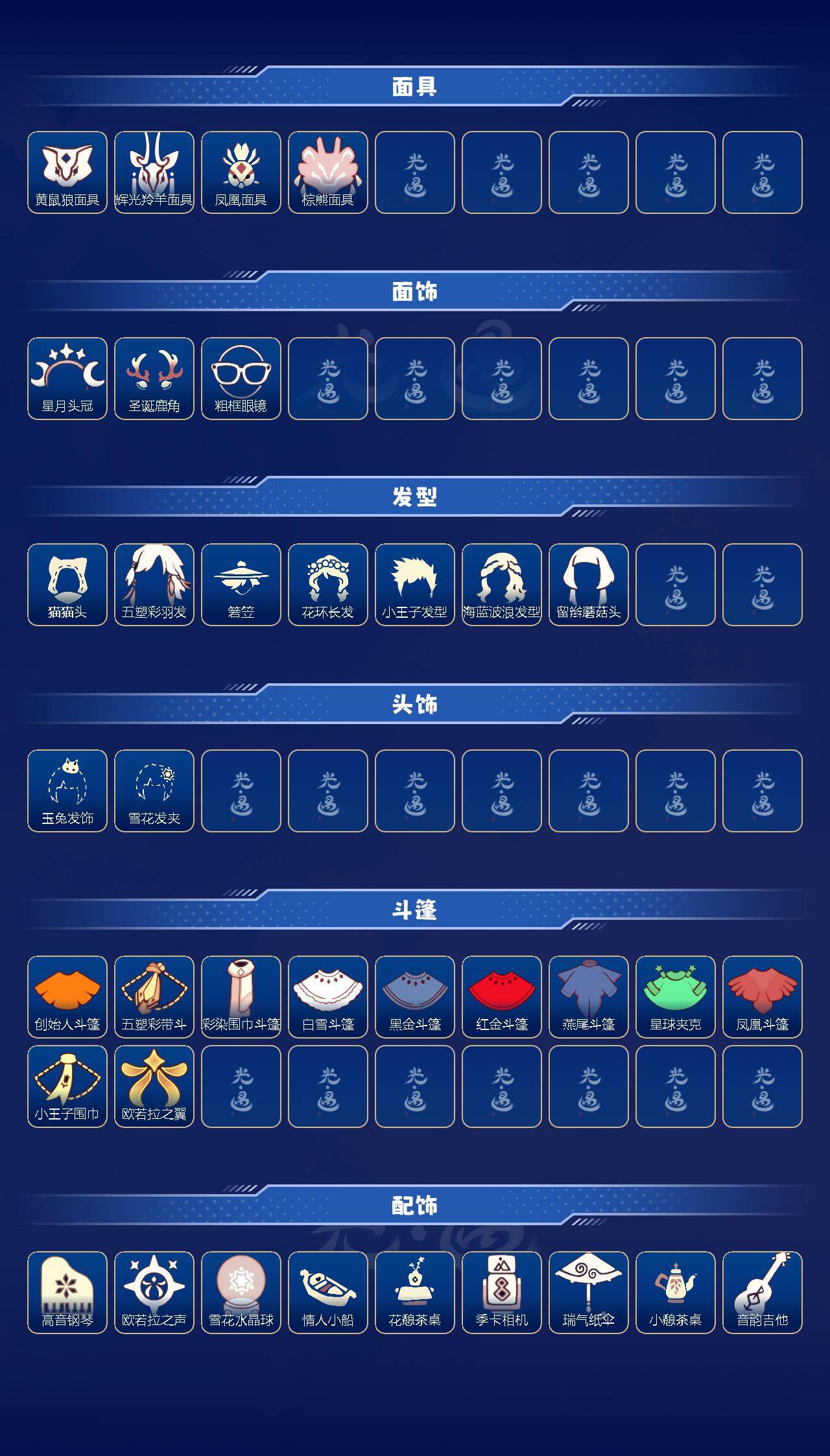Select the 凤凰面具 phoenix mask icon
The image size is (830, 1456).
241,170
